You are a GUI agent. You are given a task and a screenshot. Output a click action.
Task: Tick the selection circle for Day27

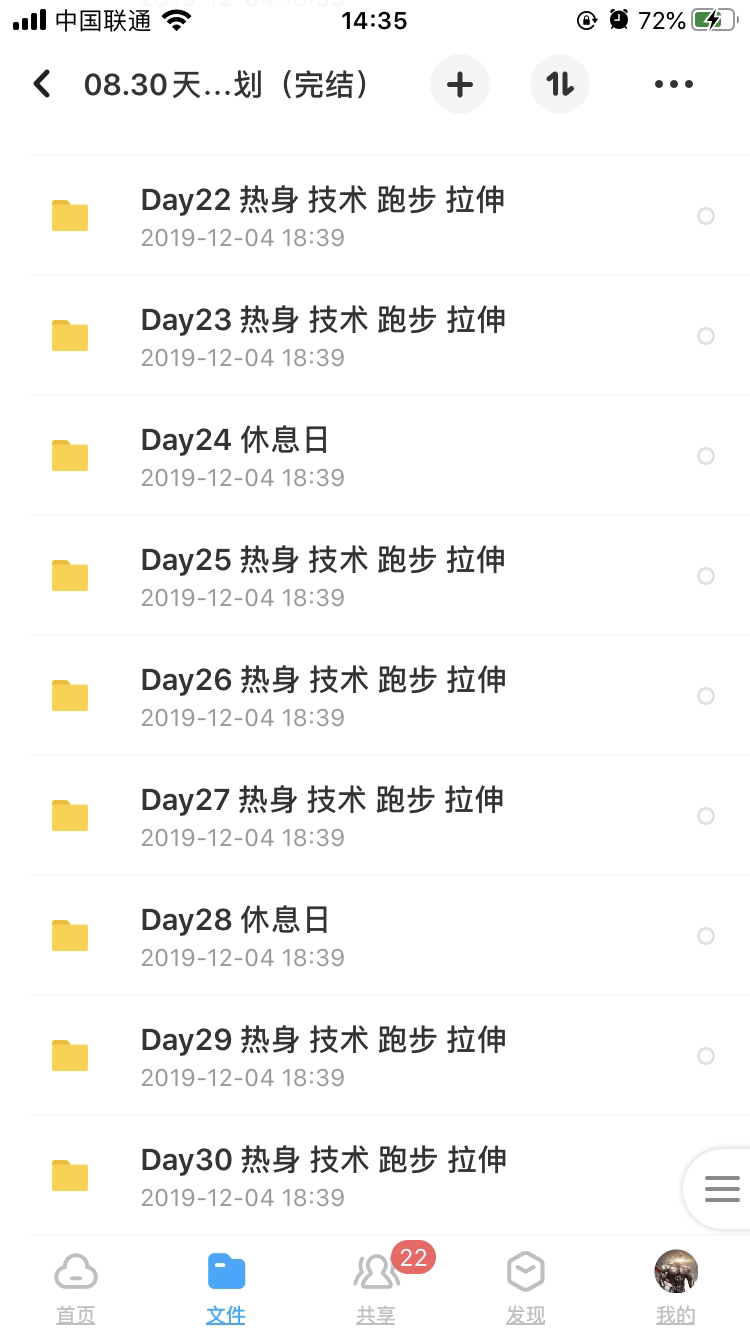tap(706, 816)
